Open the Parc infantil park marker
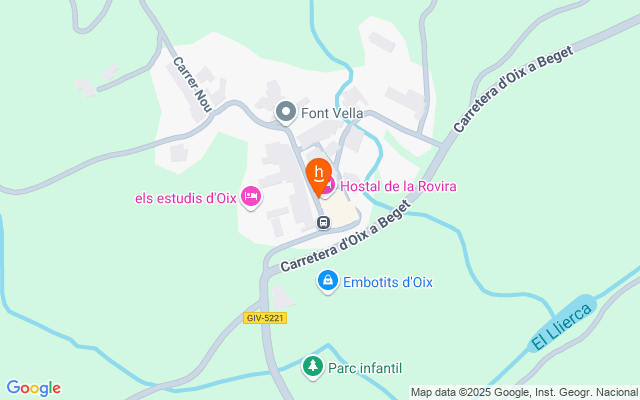Image resolution: width=640 pixels, height=400 pixels. click(313, 367)
